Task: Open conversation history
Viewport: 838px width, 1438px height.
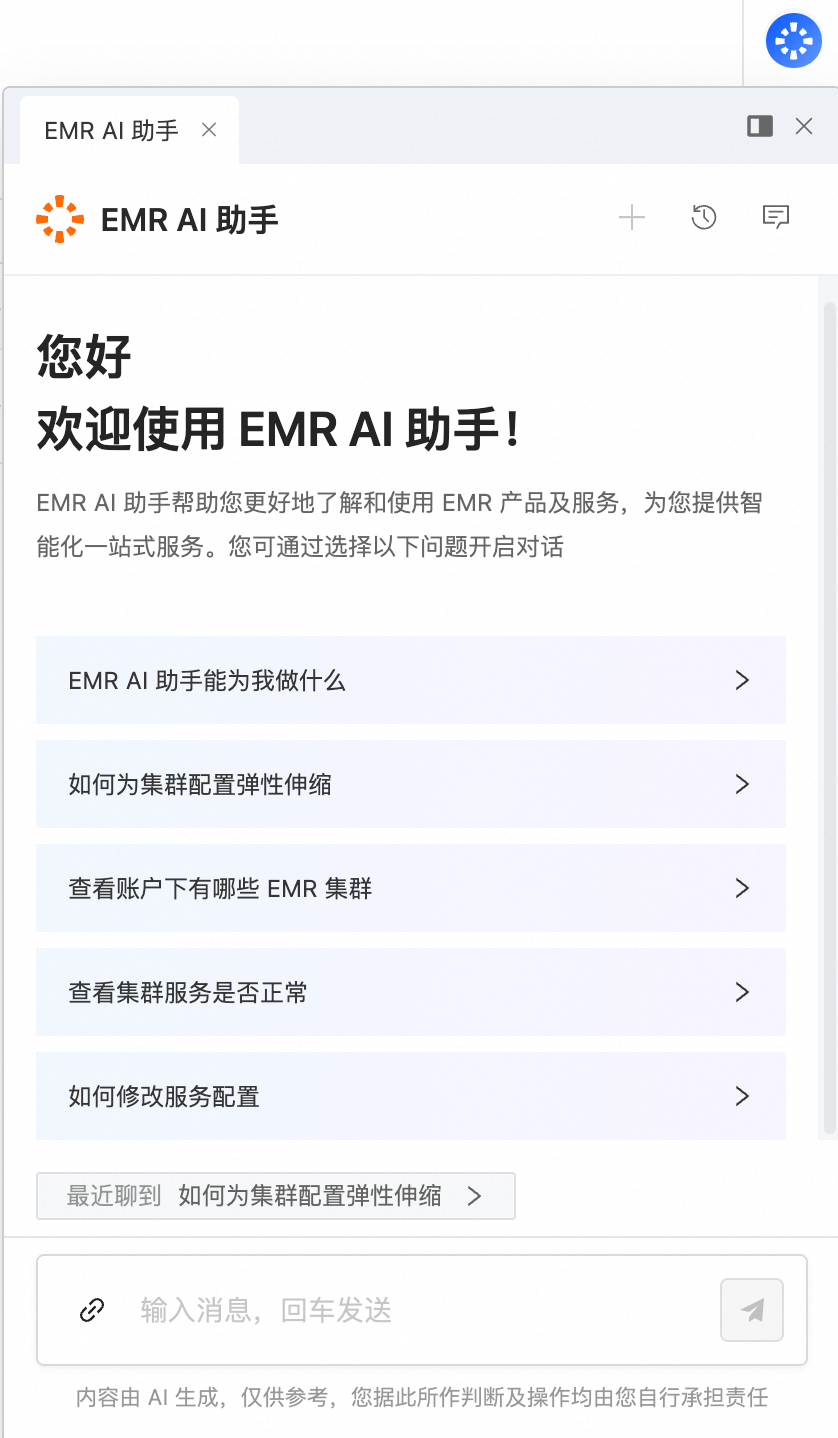Action: 704,218
